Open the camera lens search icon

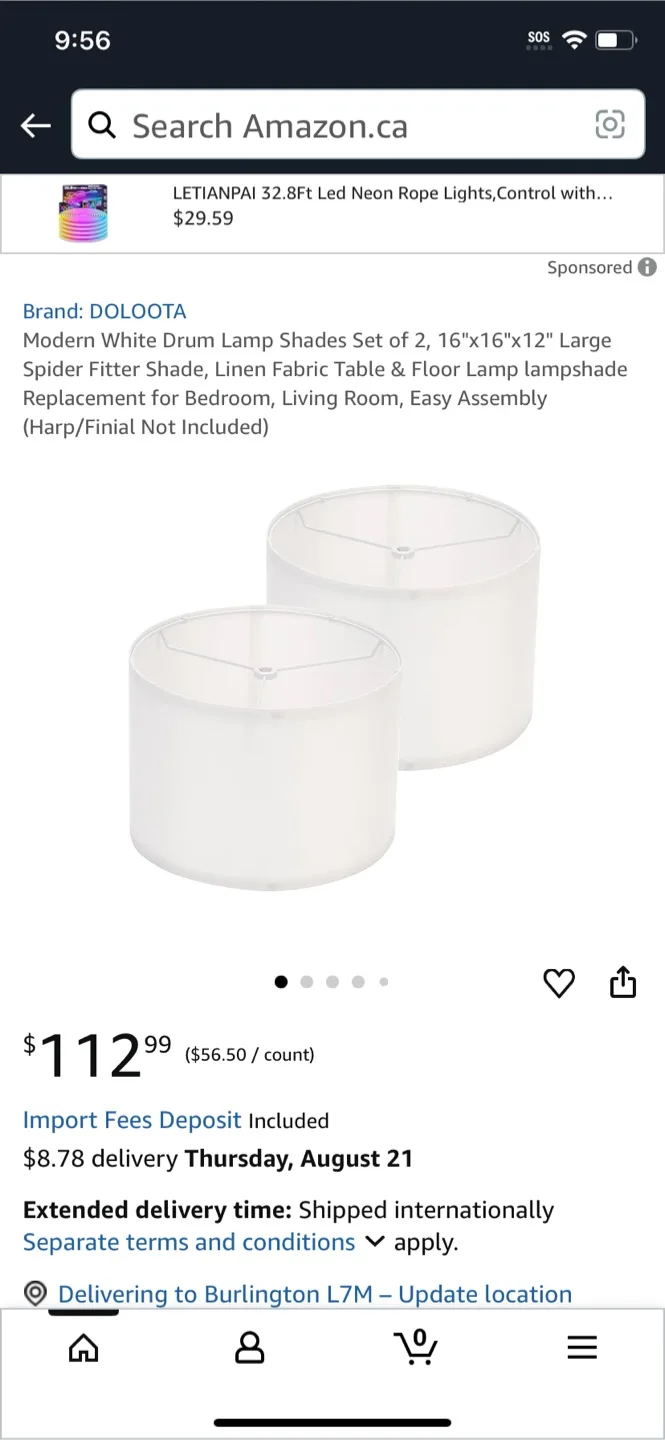(610, 125)
